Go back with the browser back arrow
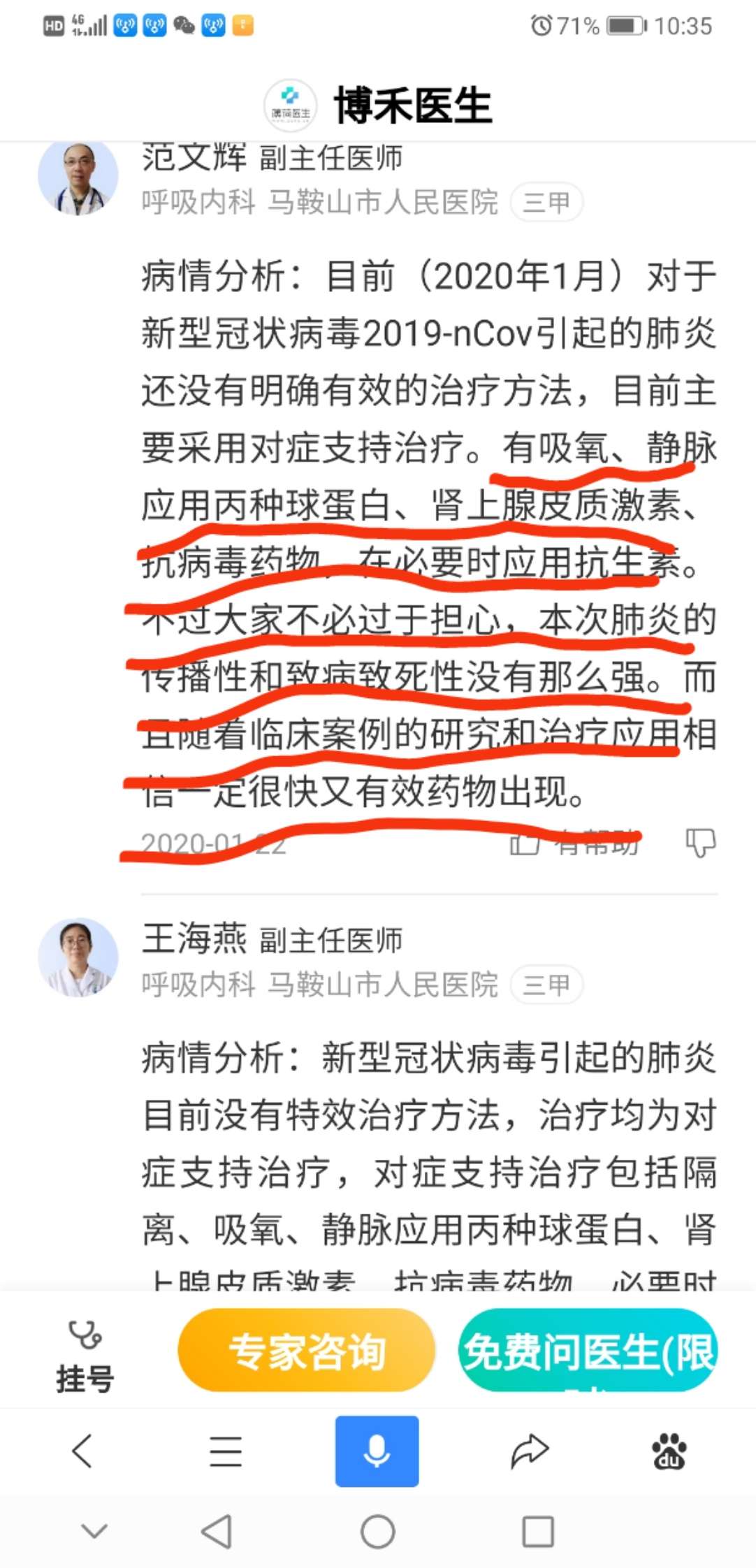756x1568 pixels. pos(82,1451)
